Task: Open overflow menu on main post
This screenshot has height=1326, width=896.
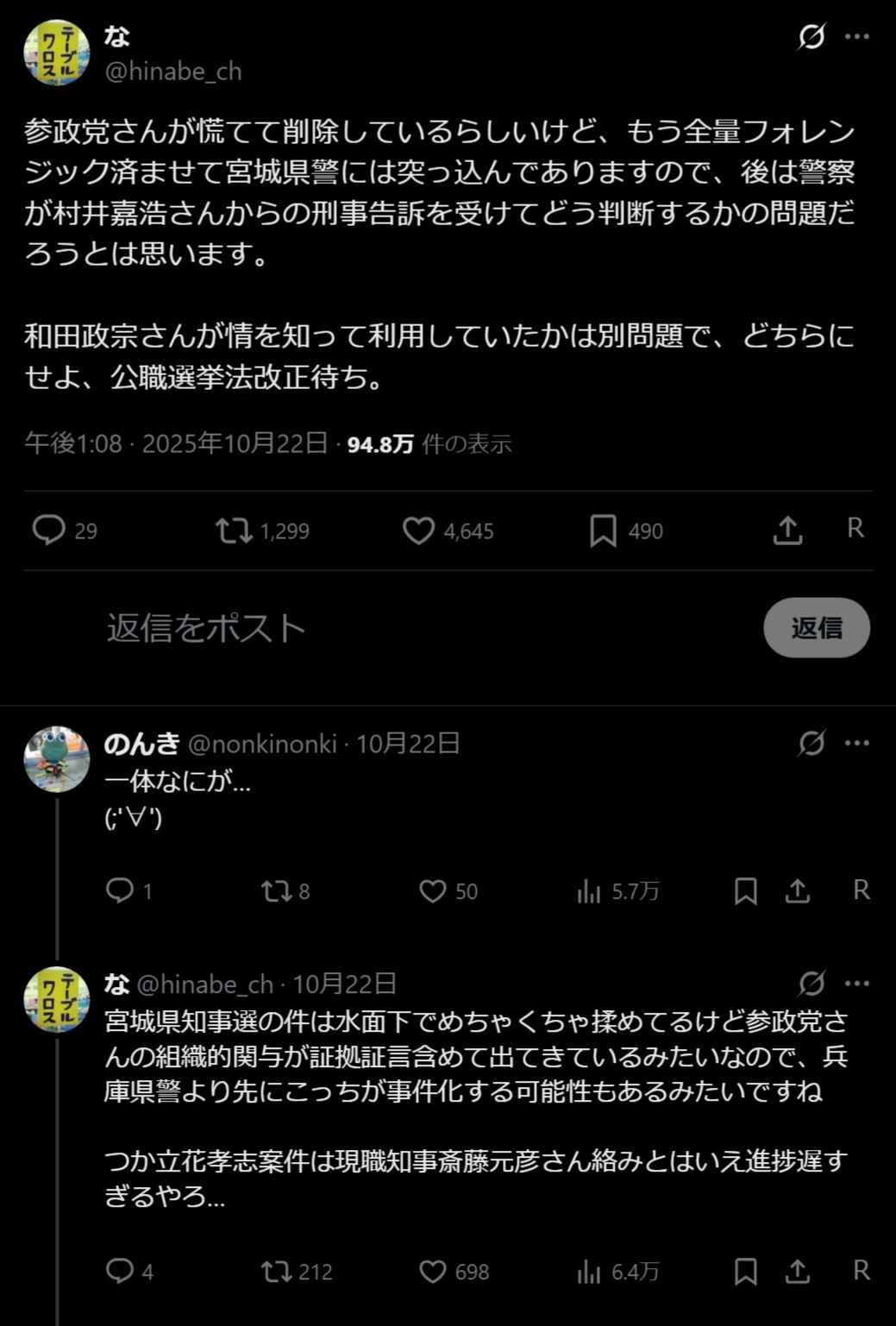Action: 856,36
